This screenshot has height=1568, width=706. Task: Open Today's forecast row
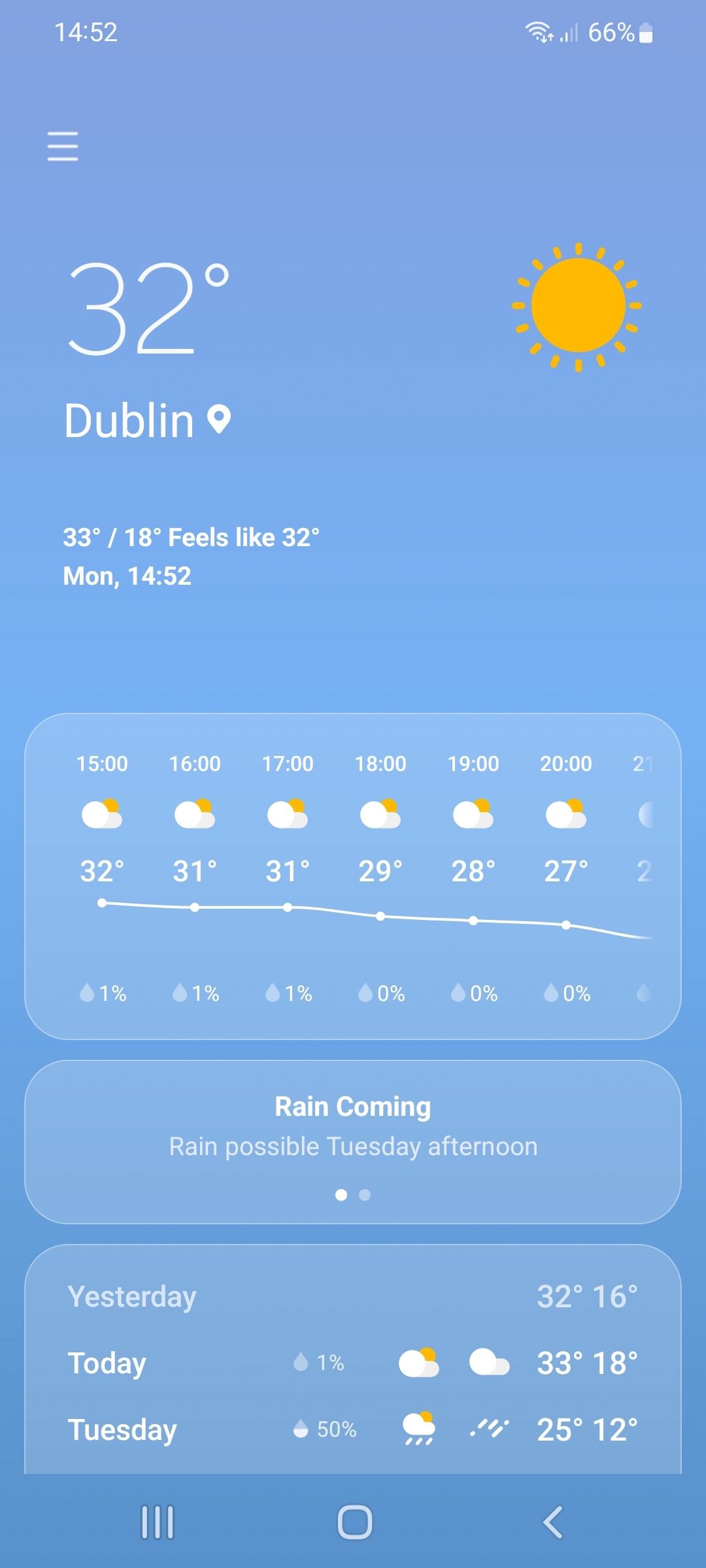(353, 1363)
